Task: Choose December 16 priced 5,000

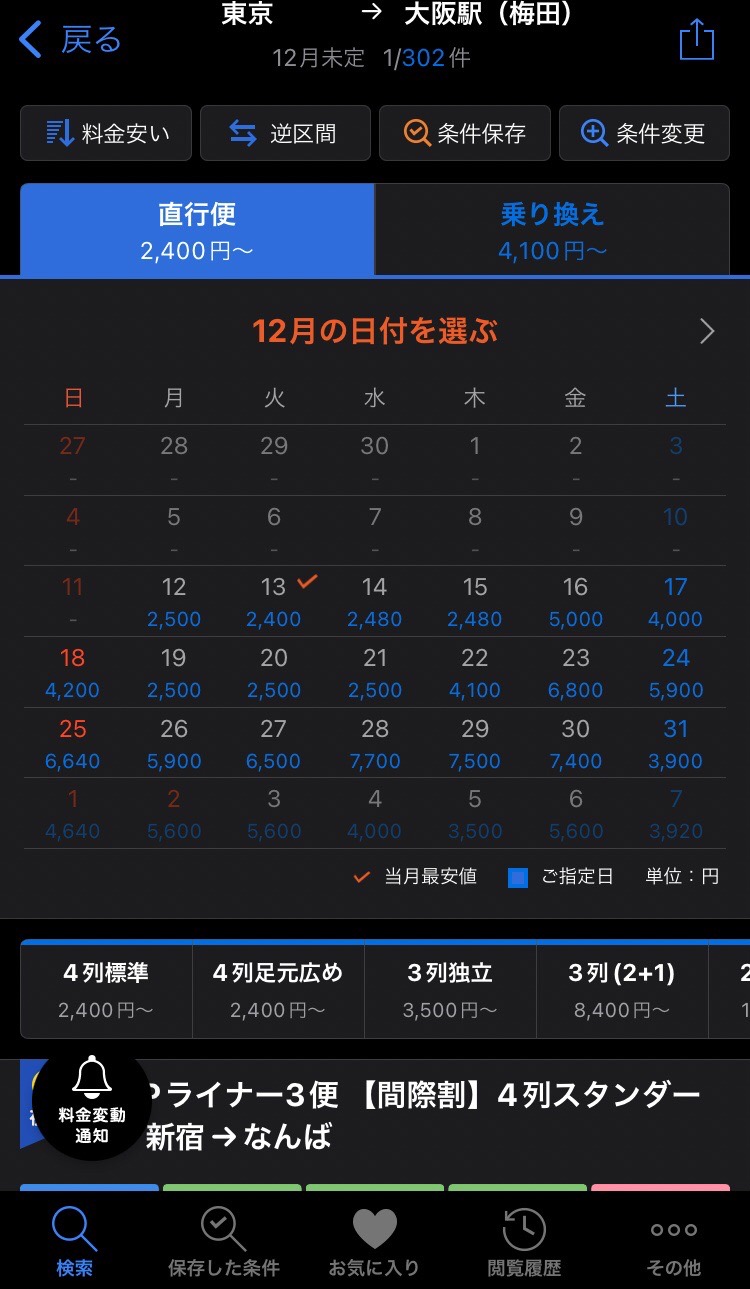Action: click(575, 602)
